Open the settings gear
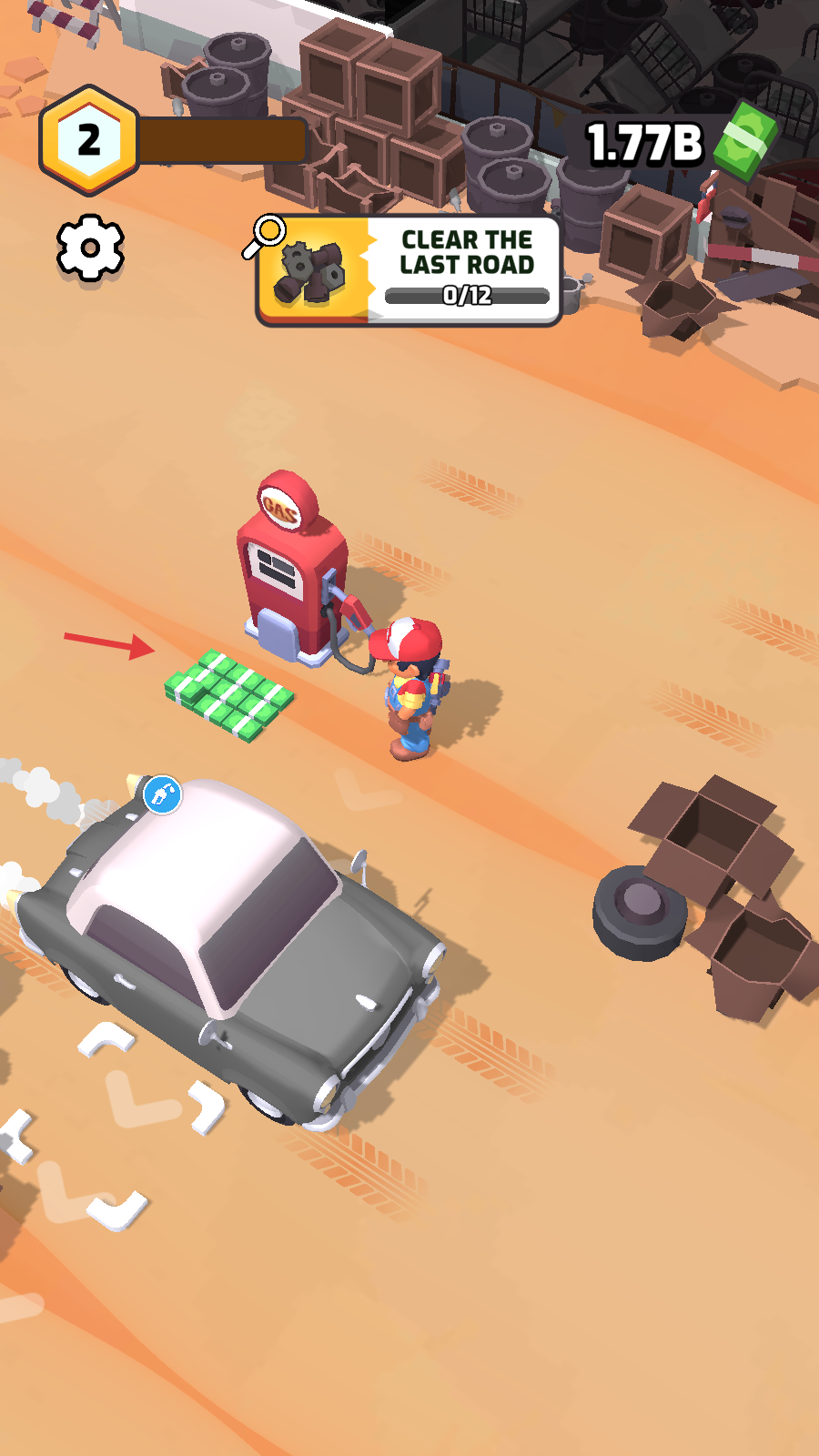 (x=90, y=248)
